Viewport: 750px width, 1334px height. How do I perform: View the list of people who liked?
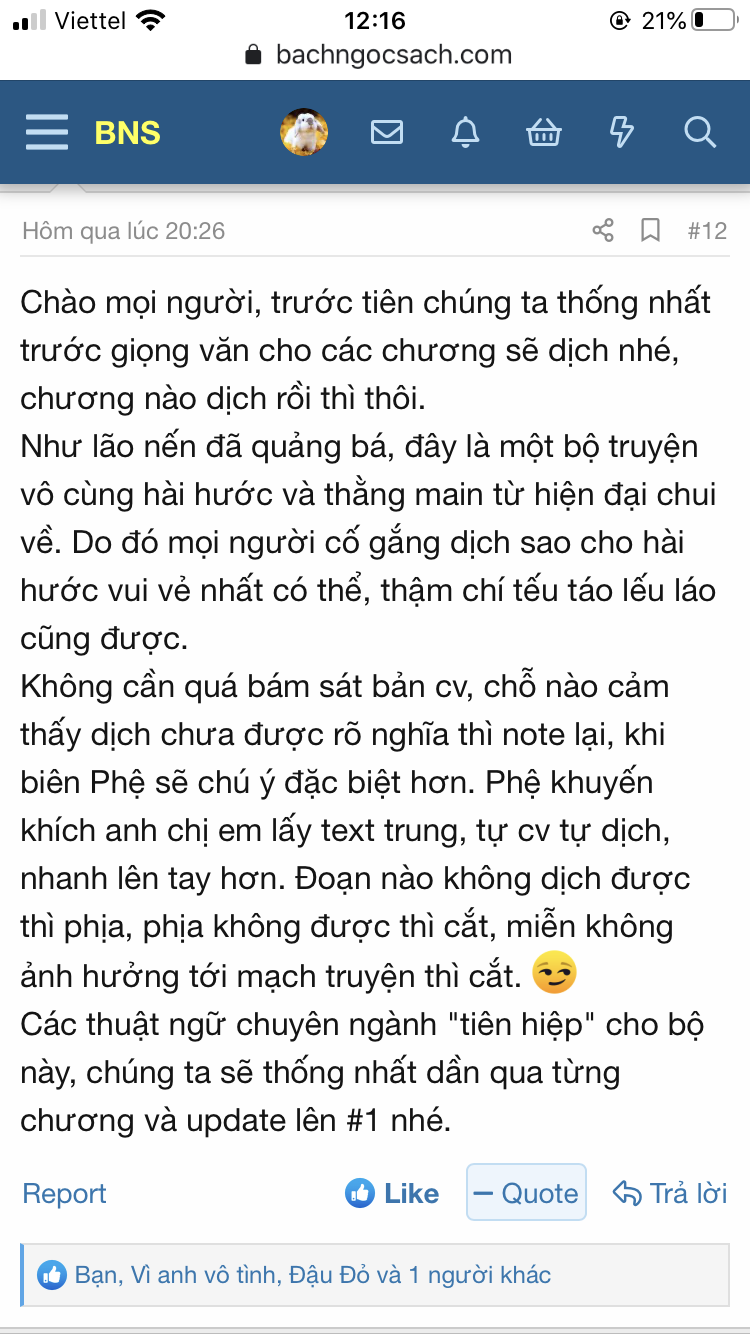click(312, 1275)
